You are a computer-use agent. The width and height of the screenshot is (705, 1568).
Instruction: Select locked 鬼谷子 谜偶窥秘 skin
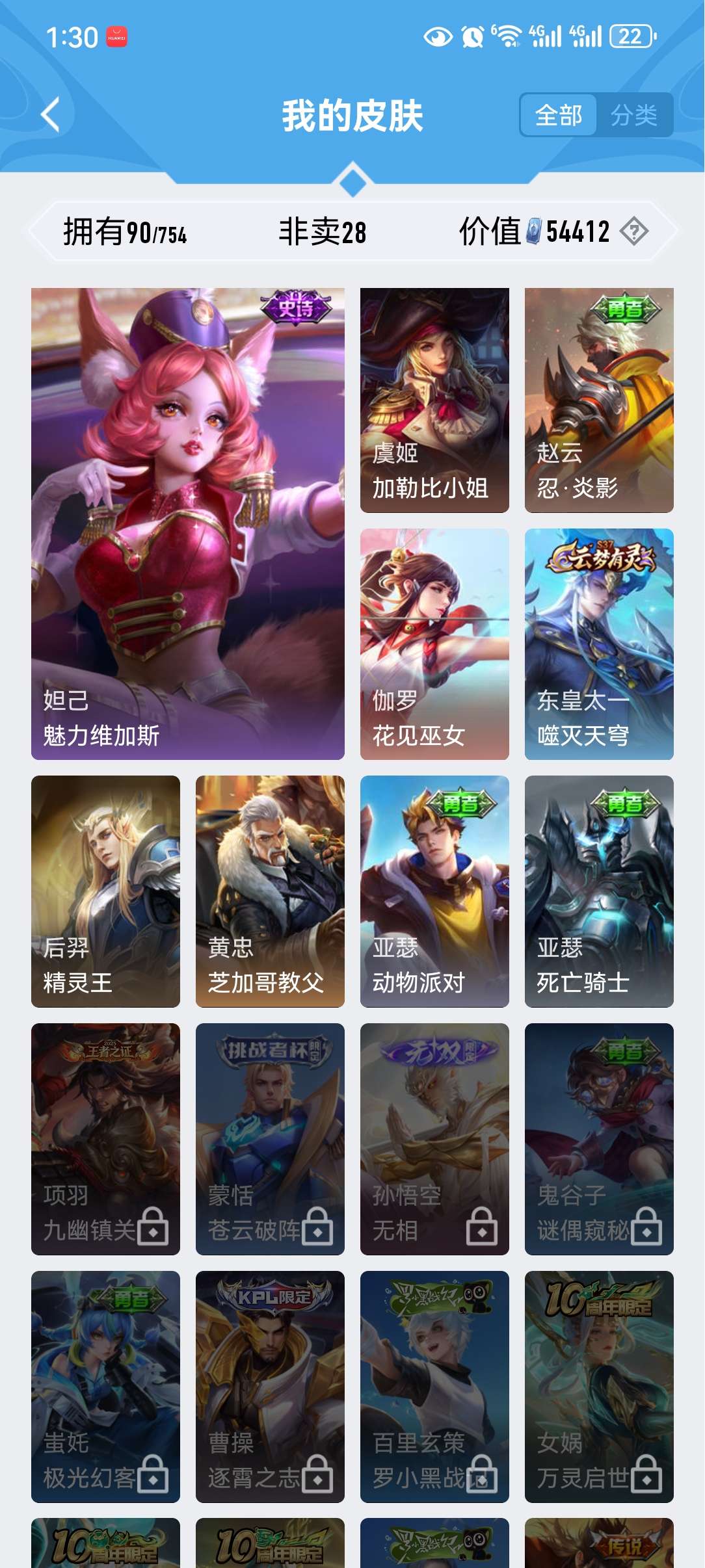pyautogui.click(x=599, y=1138)
